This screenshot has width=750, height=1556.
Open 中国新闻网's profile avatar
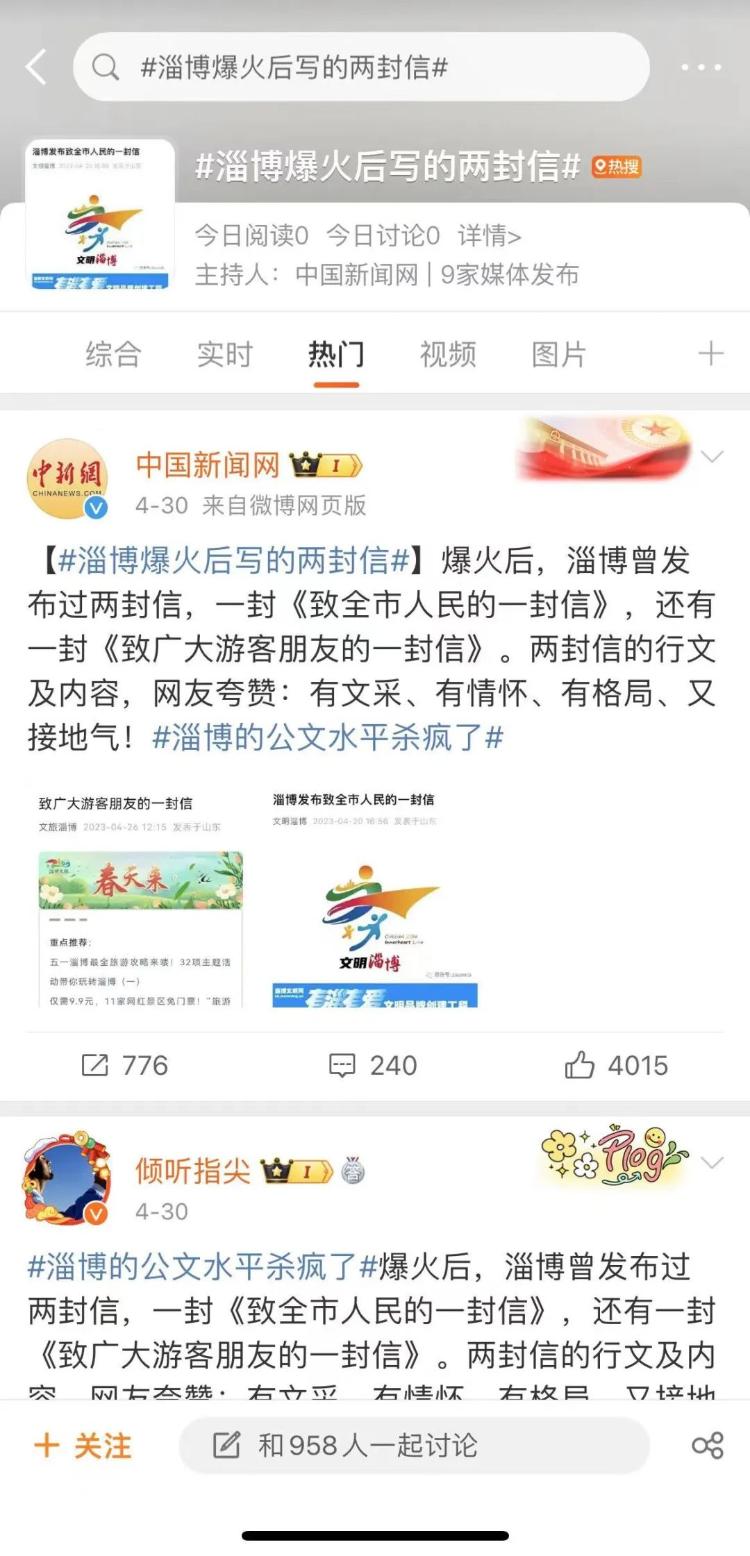67,480
